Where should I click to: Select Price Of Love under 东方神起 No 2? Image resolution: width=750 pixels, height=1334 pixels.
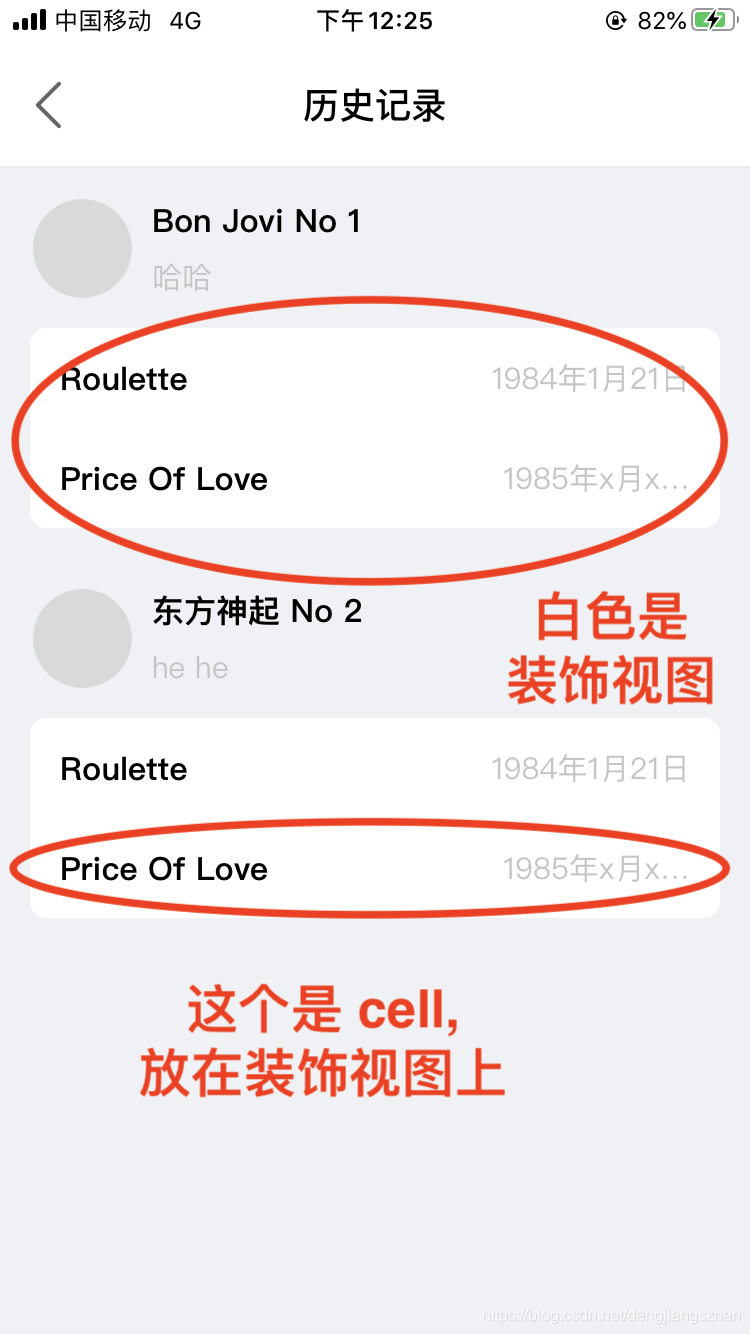(x=374, y=869)
